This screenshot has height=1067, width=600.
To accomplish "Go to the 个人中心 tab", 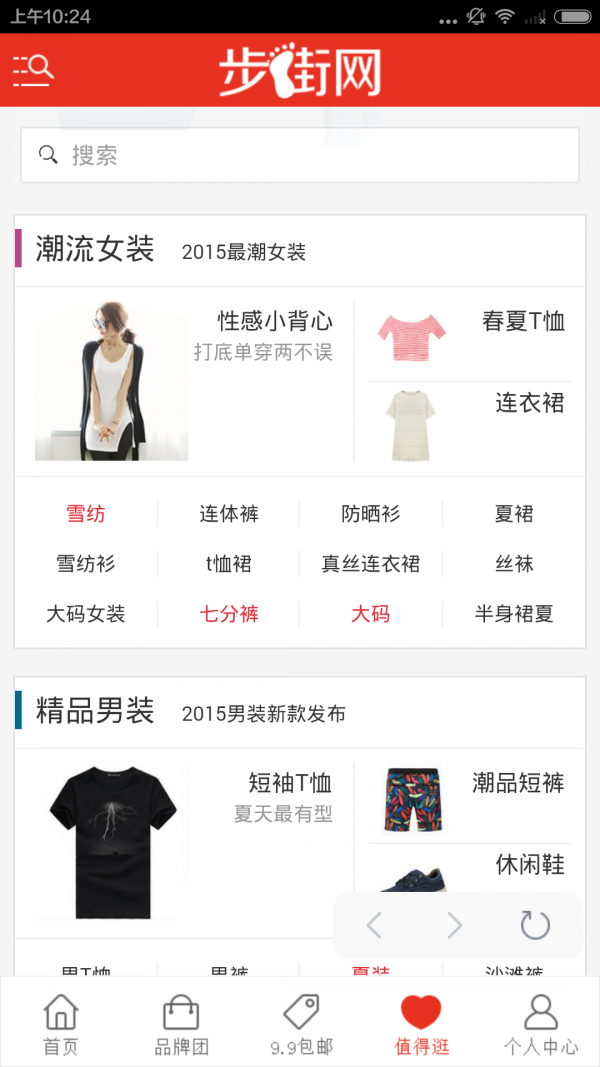I will 540,1024.
